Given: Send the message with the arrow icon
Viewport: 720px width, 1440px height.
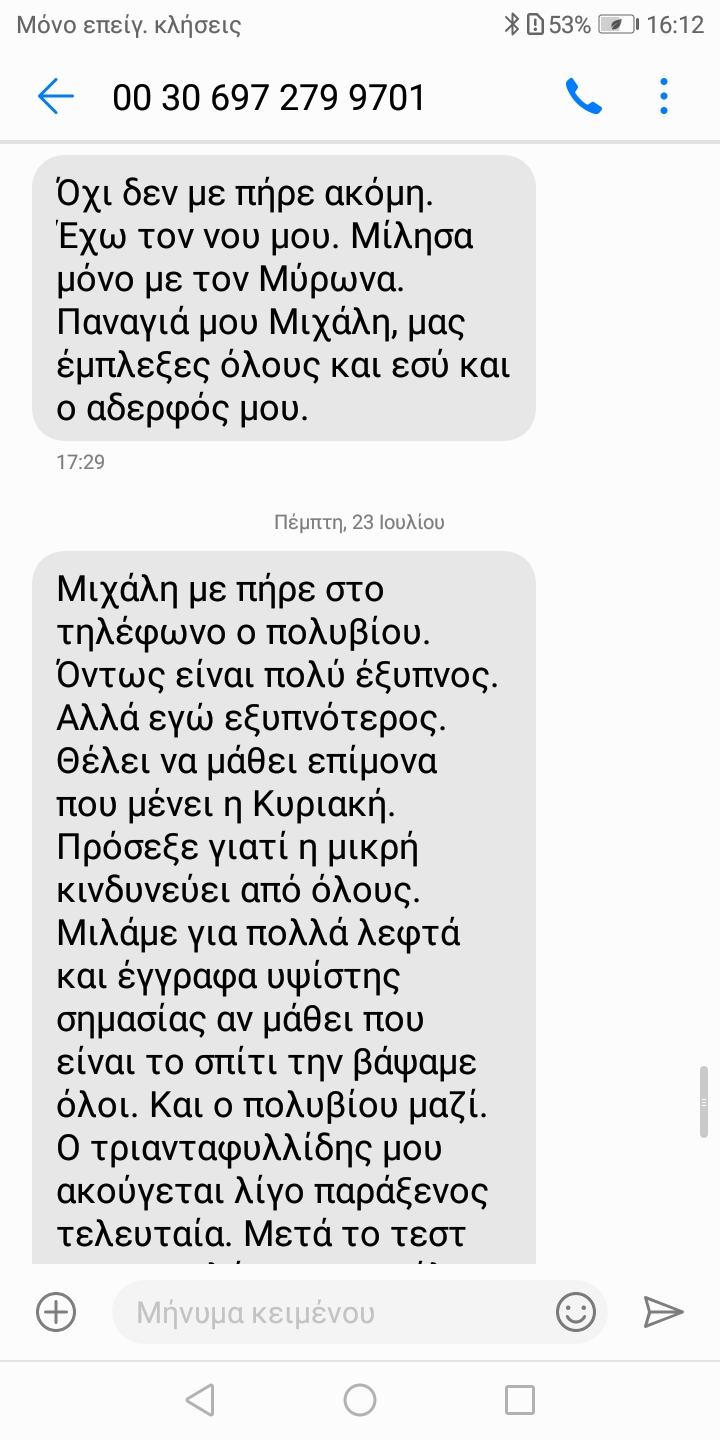Looking at the screenshot, I should coord(662,1311).
